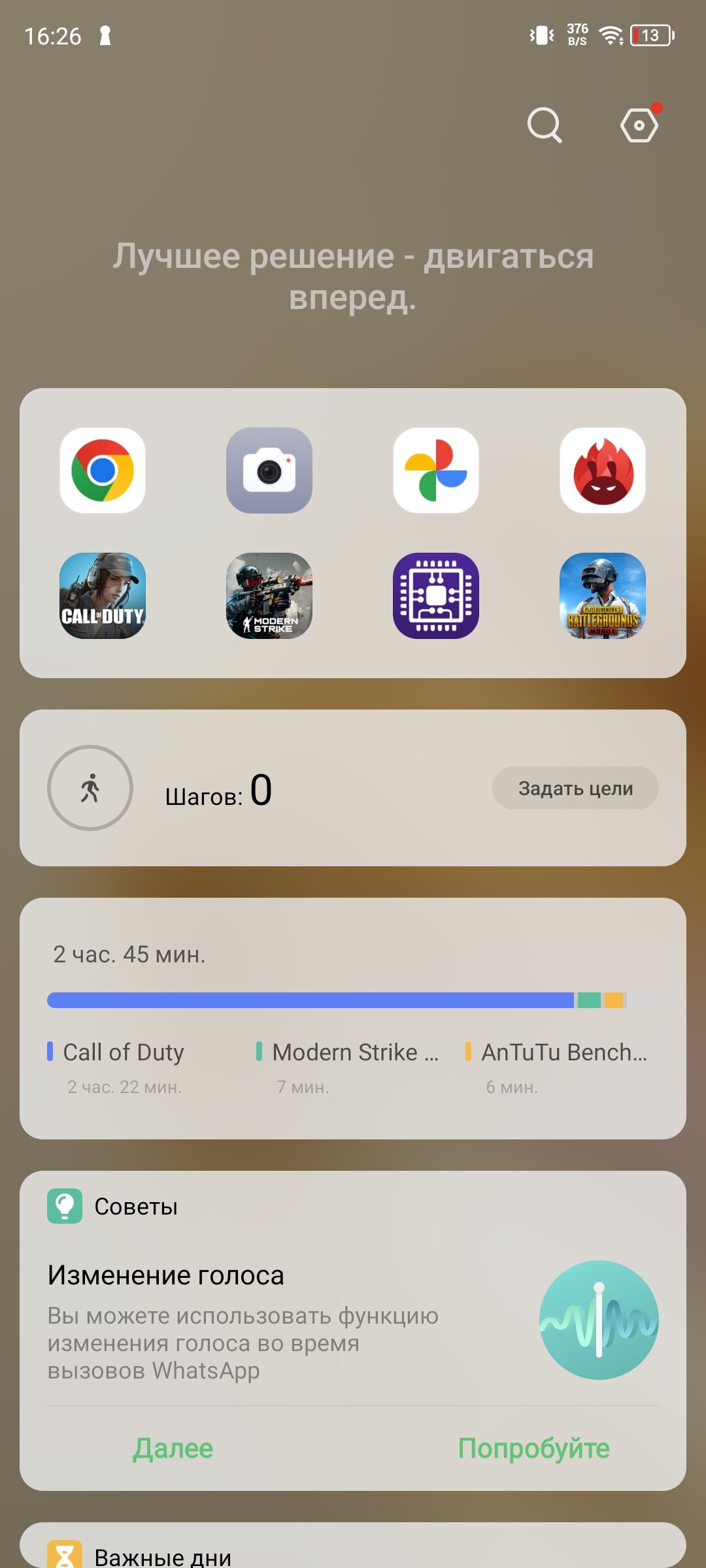Open the 2 час. 45 мин. screen time card
The width and height of the screenshot is (706, 1568).
[x=353, y=1019]
